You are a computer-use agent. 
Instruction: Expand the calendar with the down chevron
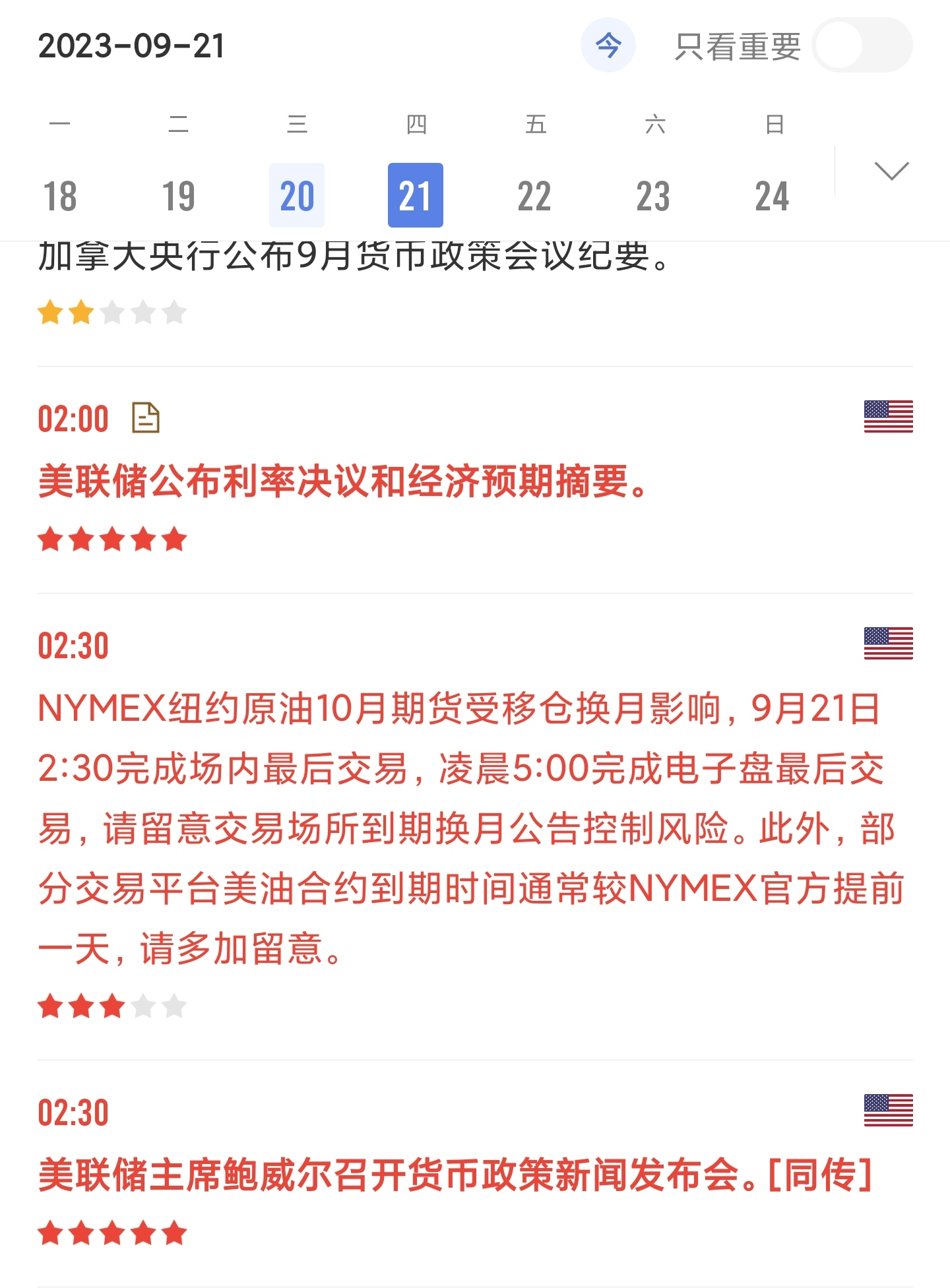coord(891,171)
